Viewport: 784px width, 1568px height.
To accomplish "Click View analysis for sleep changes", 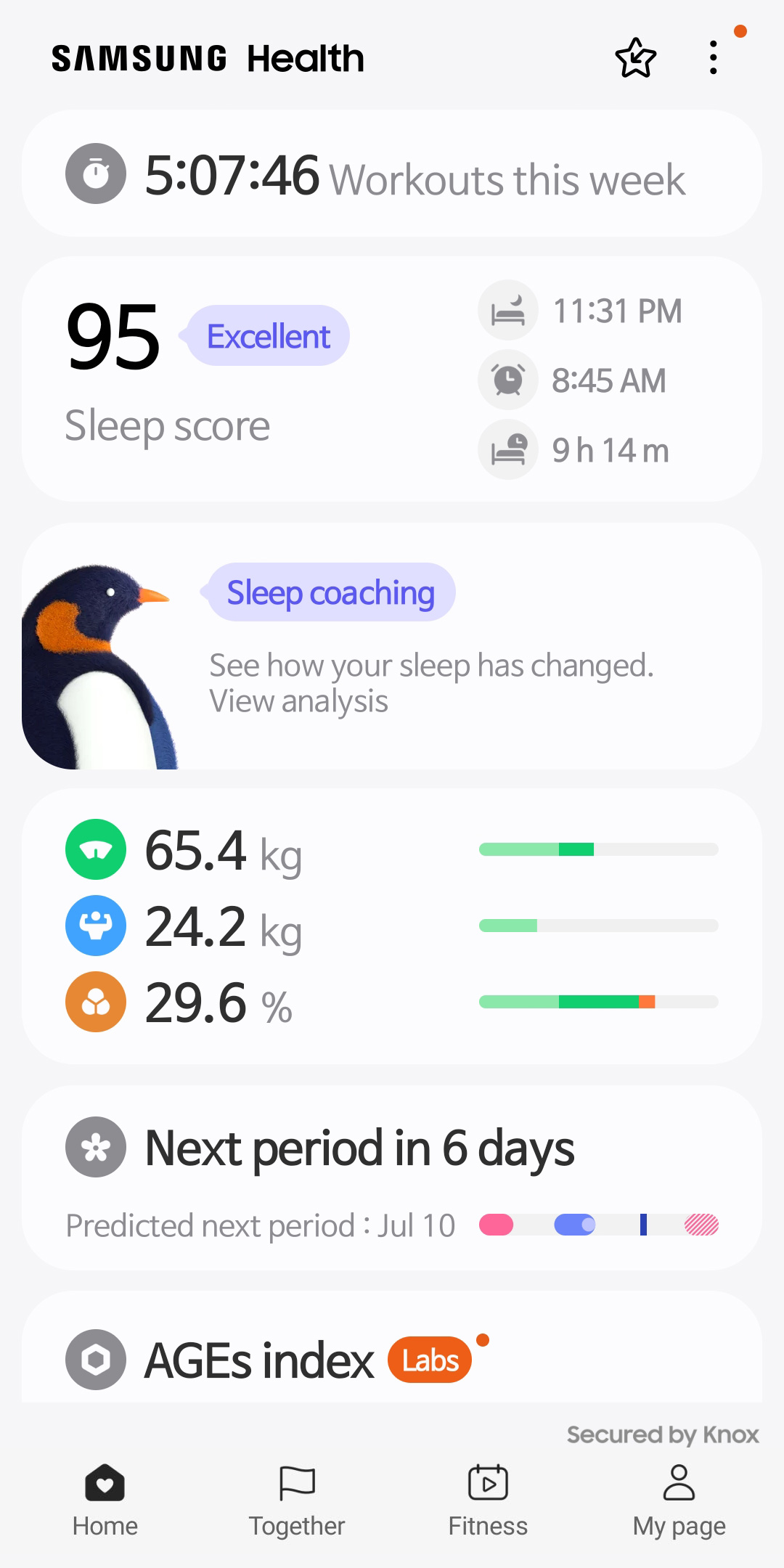I will pos(298,701).
